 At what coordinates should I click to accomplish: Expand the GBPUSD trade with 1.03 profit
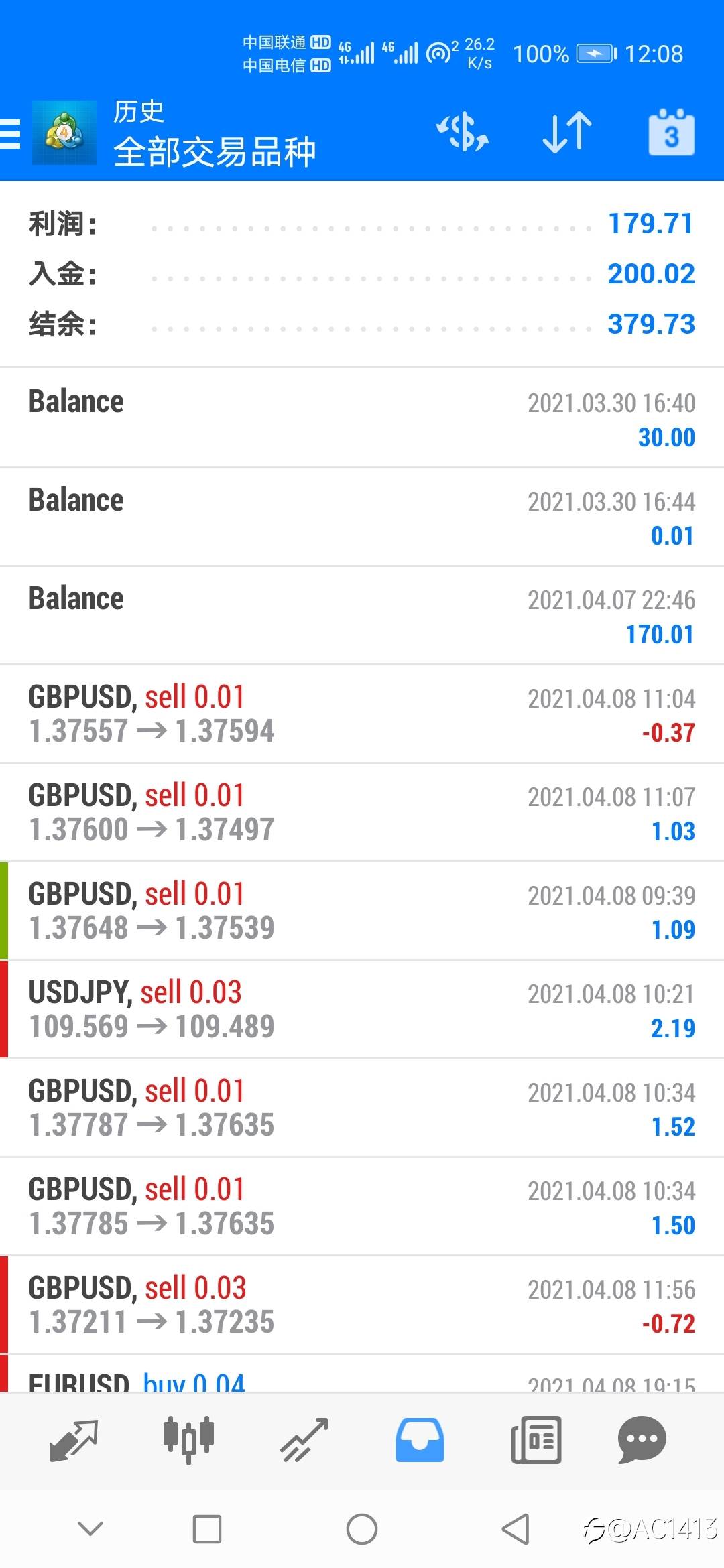362,812
